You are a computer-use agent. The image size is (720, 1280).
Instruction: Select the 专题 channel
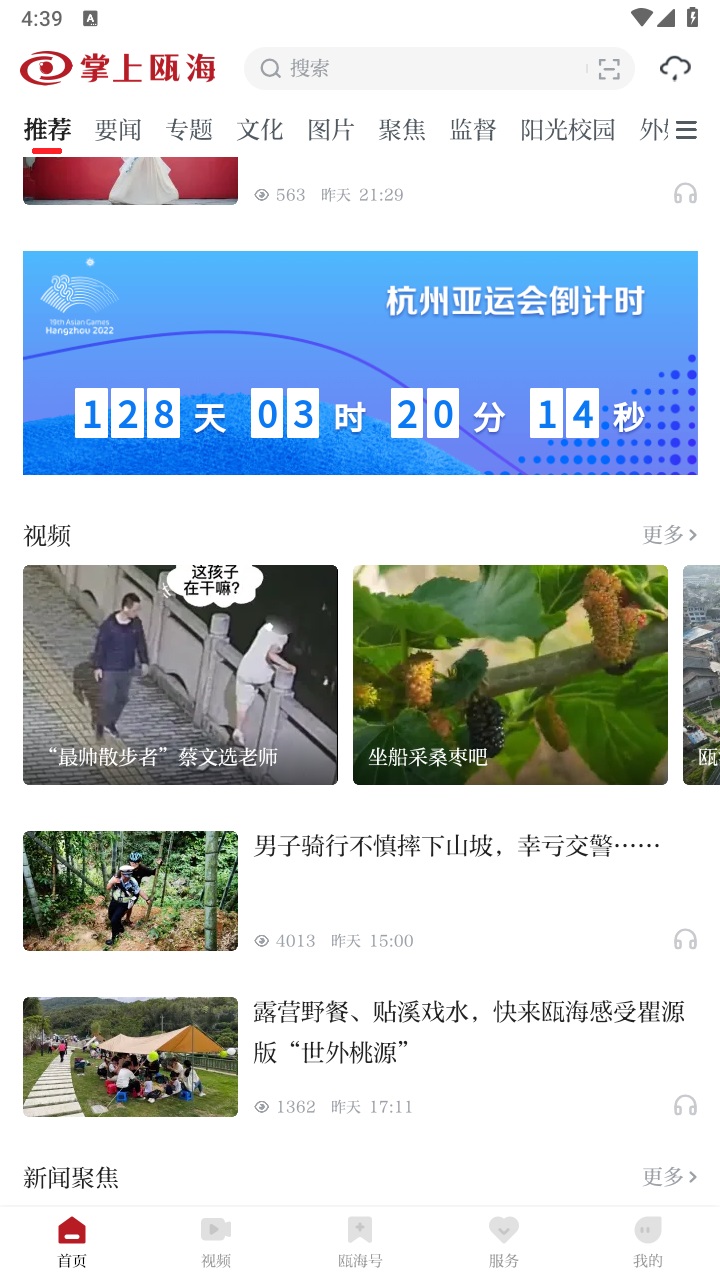point(188,129)
